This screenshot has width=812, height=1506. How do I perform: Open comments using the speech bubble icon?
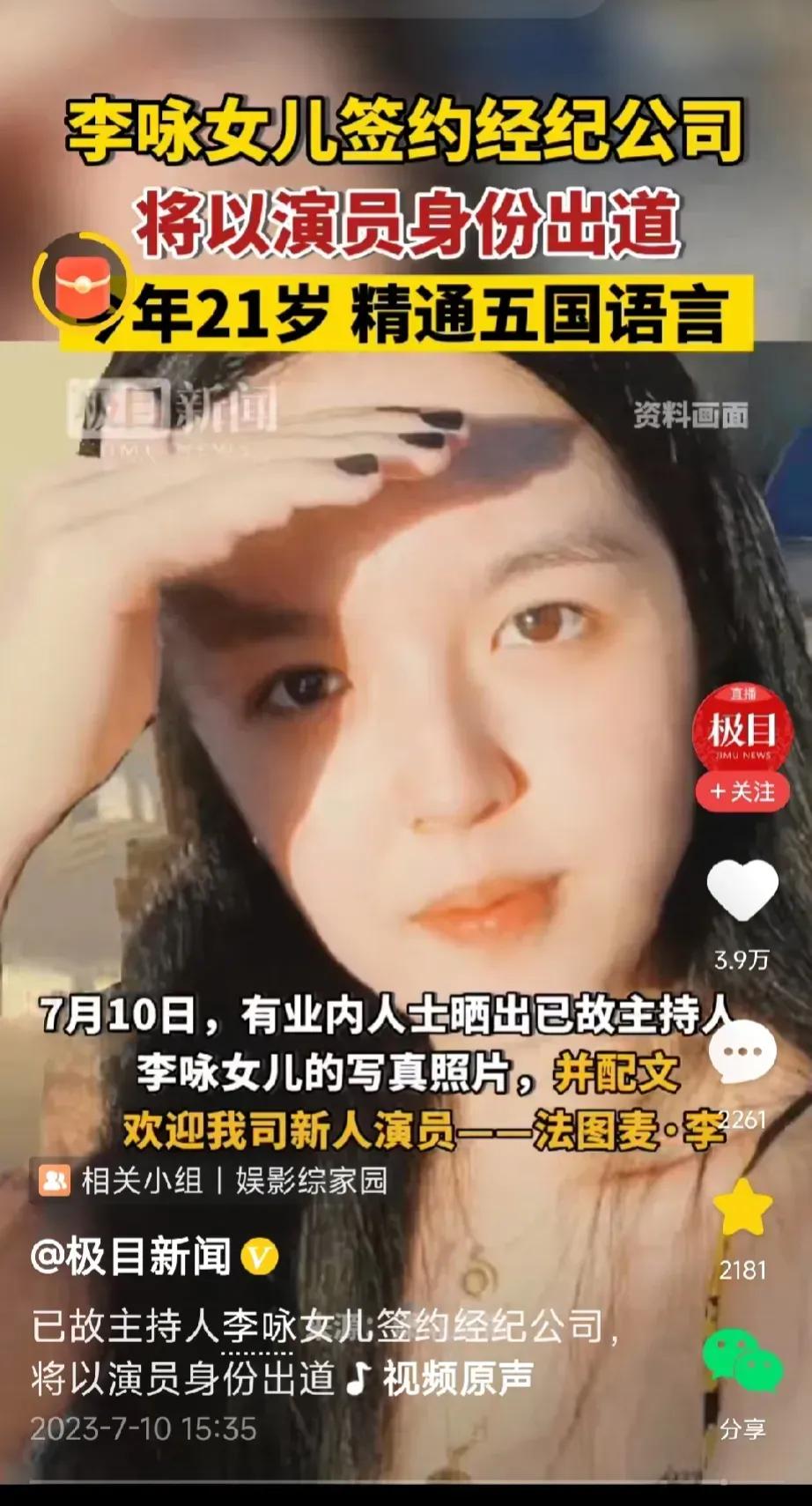pos(744,1050)
